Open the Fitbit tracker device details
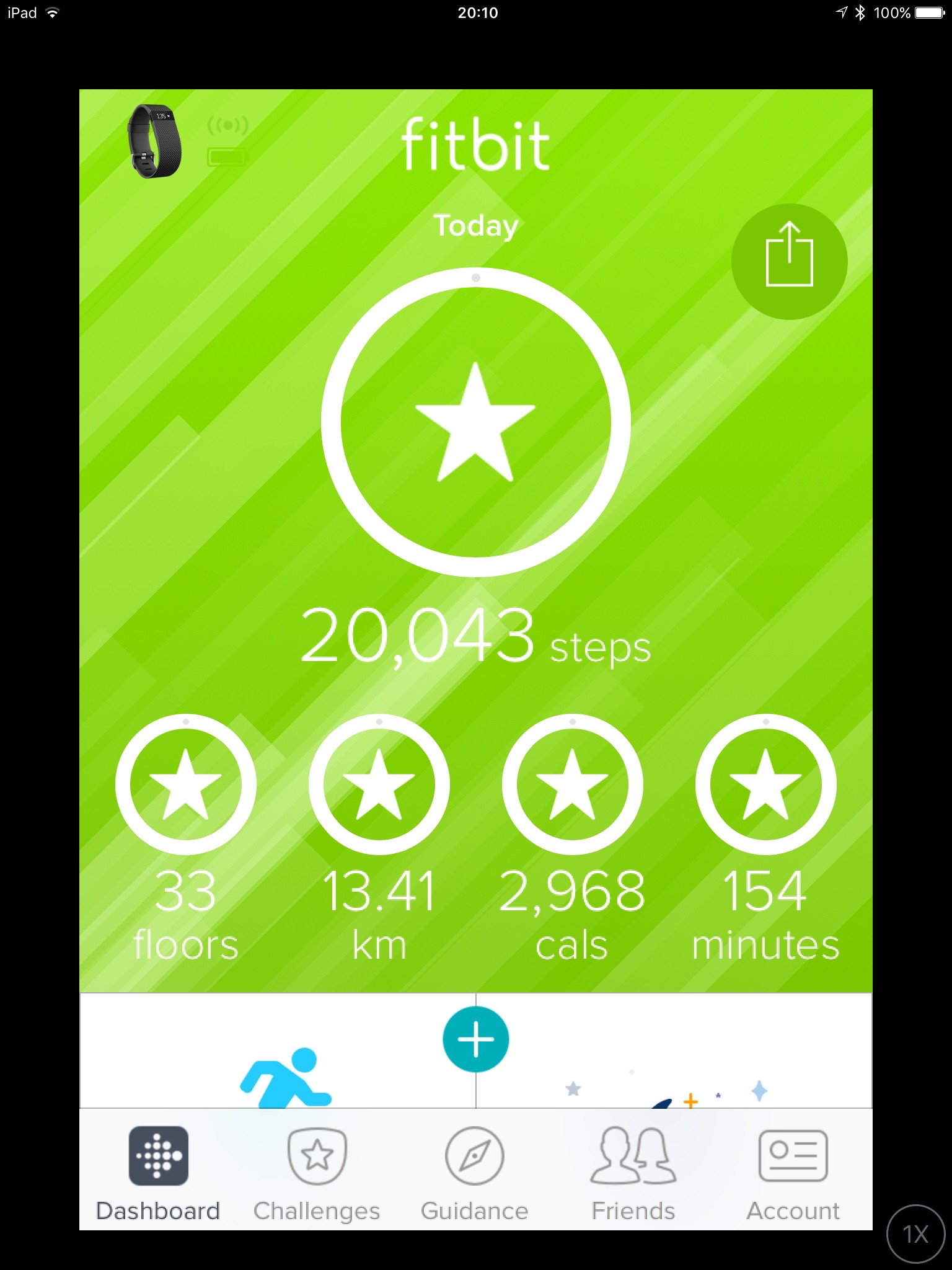The height and width of the screenshot is (1270, 952). point(154,141)
